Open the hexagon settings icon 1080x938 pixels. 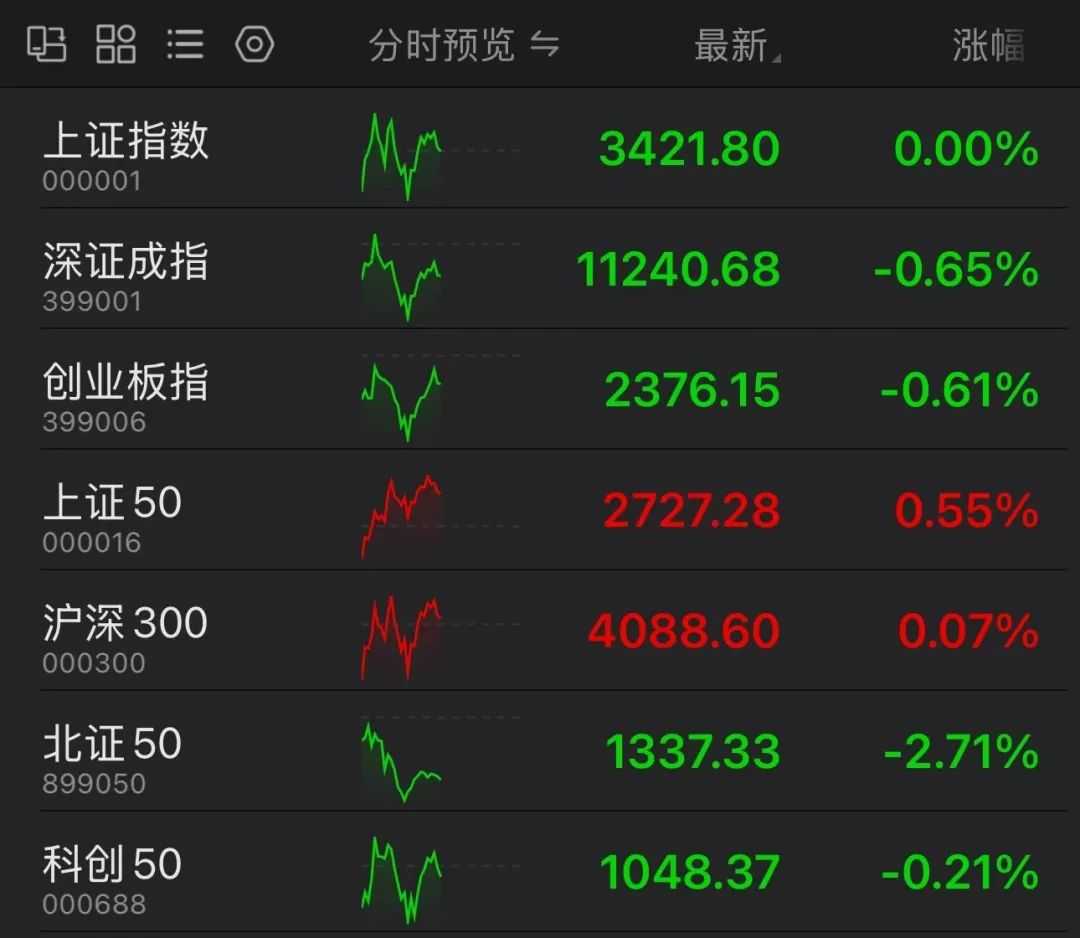coord(255,44)
